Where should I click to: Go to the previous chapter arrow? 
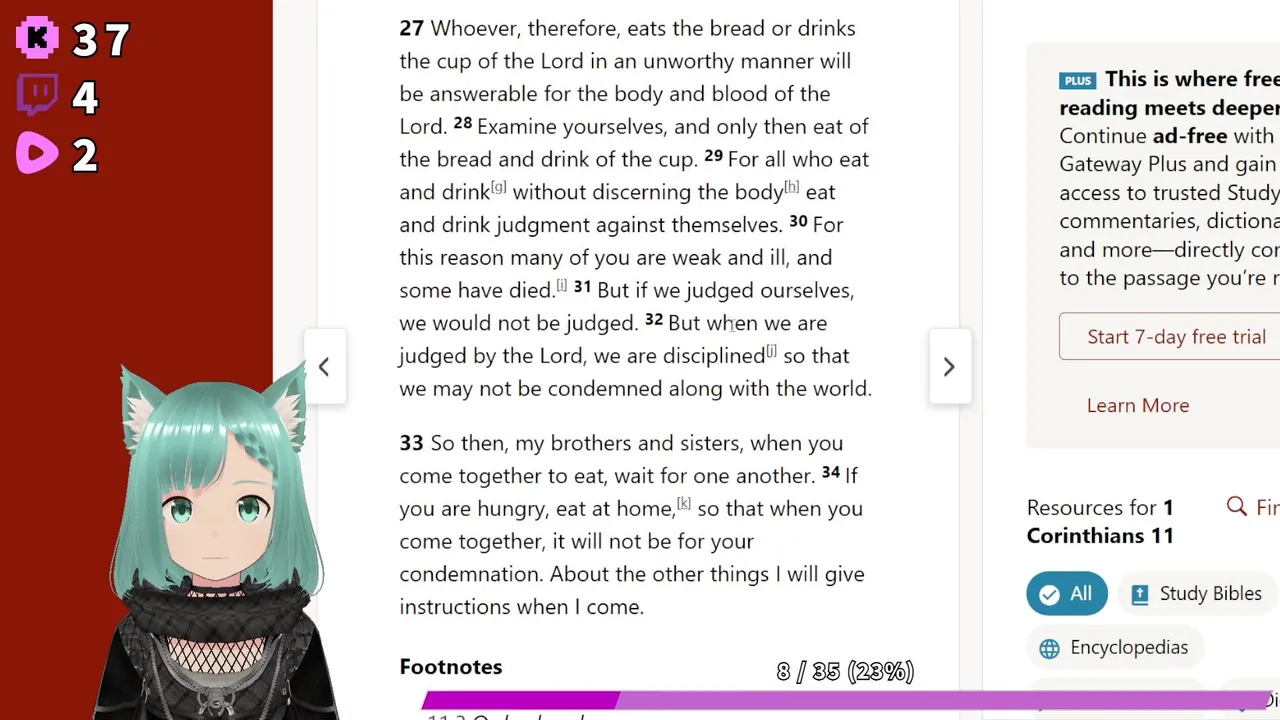click(x=324, y=367)
